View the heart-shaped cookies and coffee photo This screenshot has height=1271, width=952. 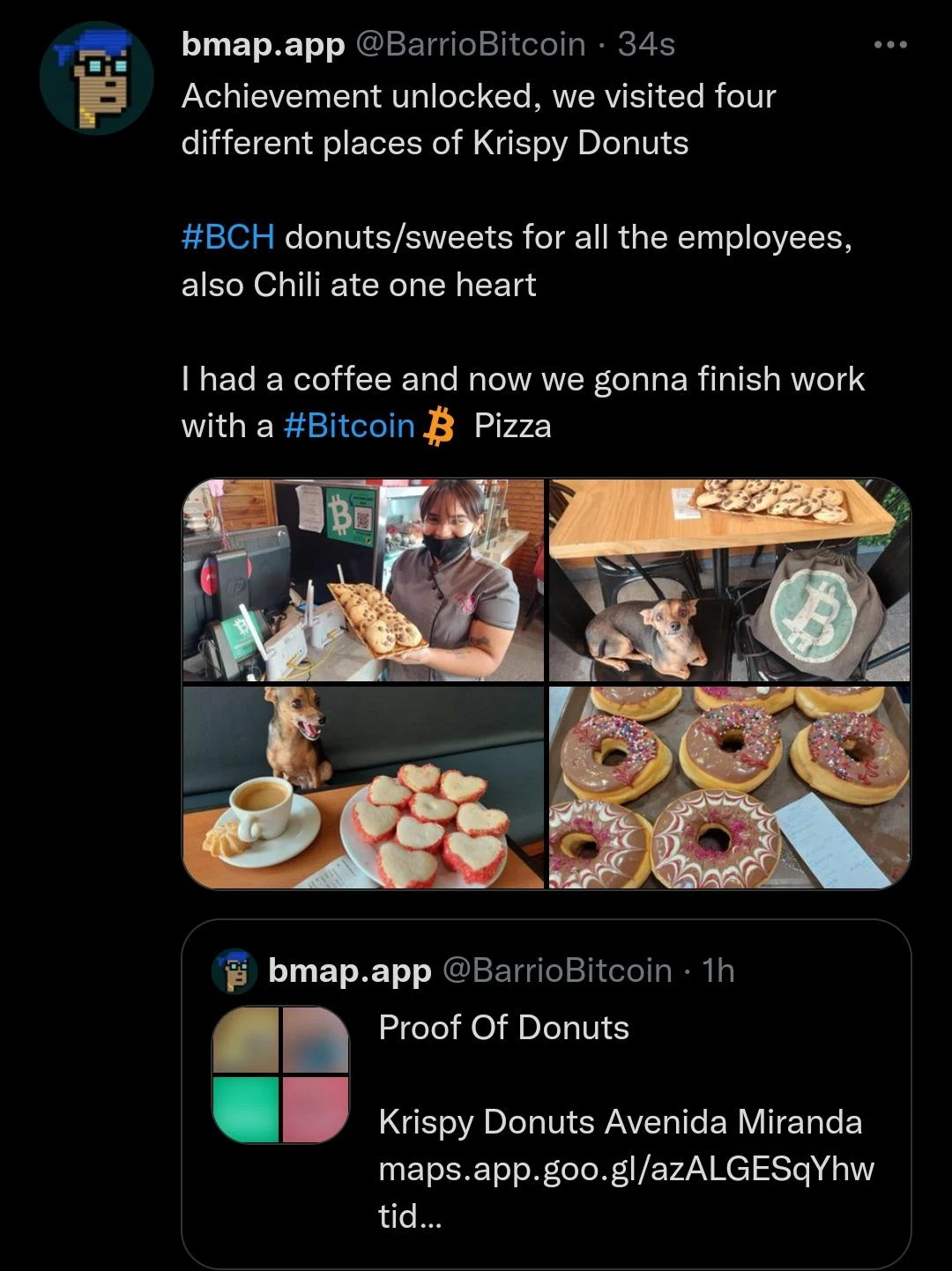pyautogui.click(x=363, y=784)
